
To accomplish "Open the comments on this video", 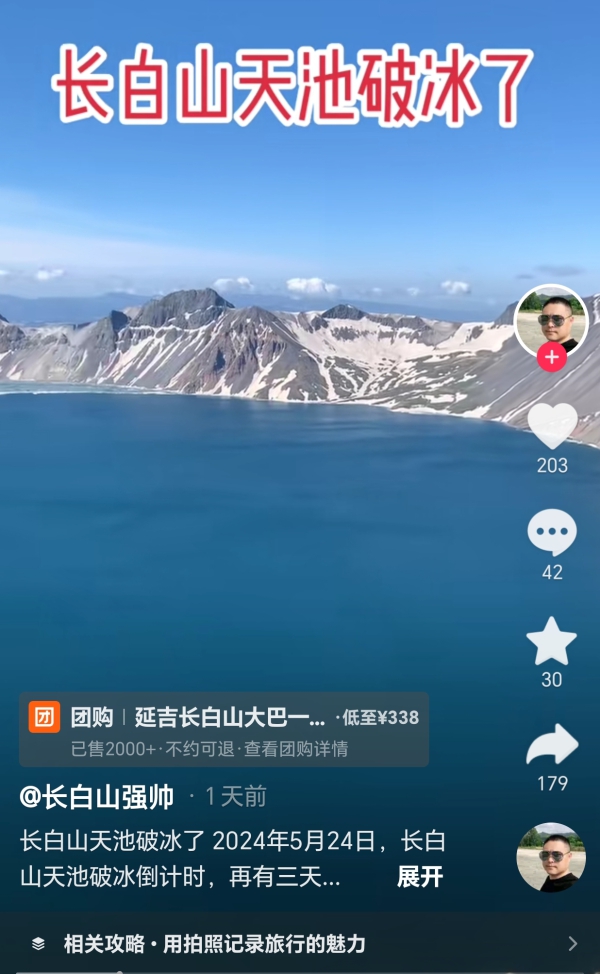I will (552, 533).
